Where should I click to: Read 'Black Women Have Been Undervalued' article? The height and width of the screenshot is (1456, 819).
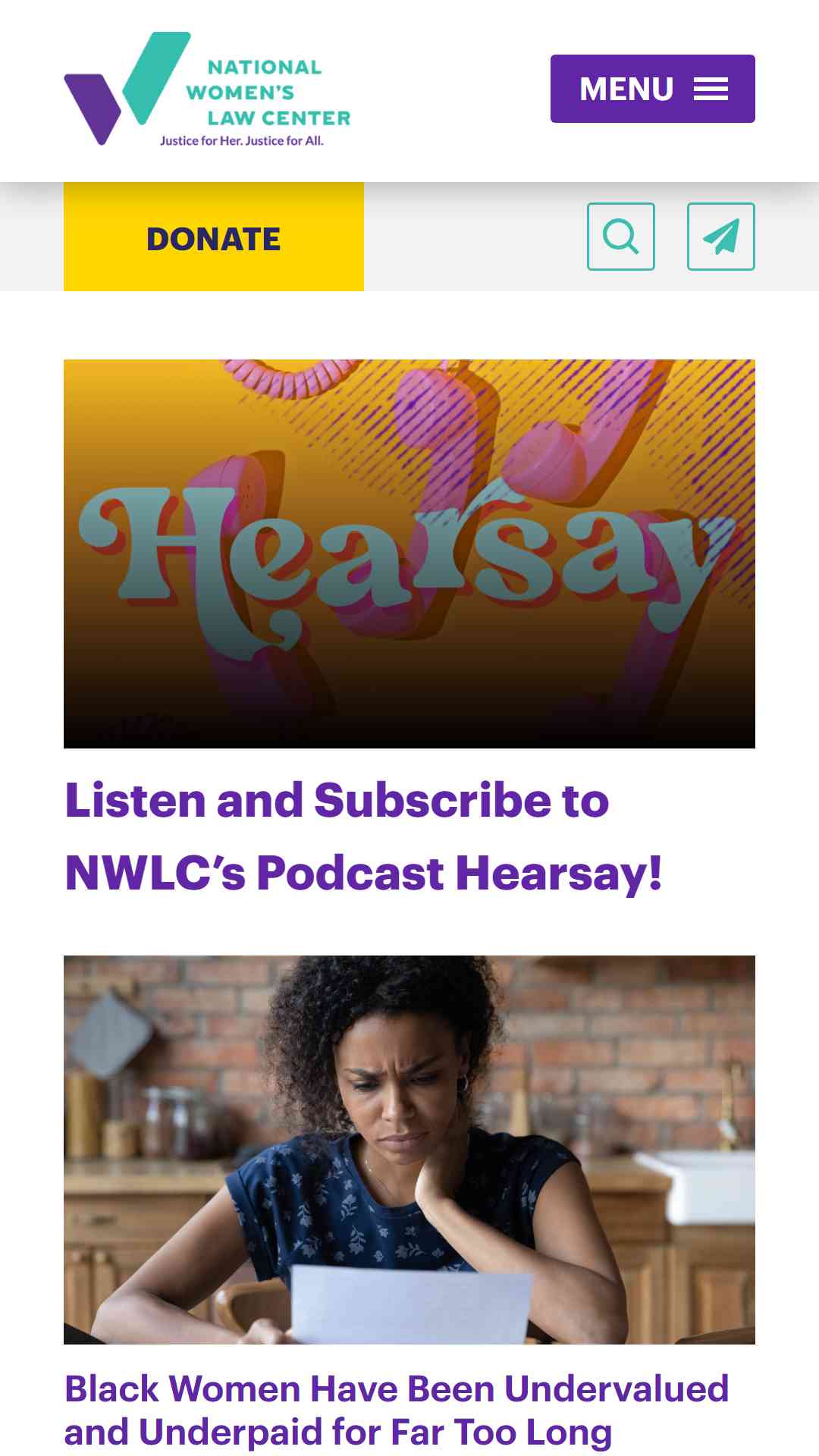(397, 1410)
